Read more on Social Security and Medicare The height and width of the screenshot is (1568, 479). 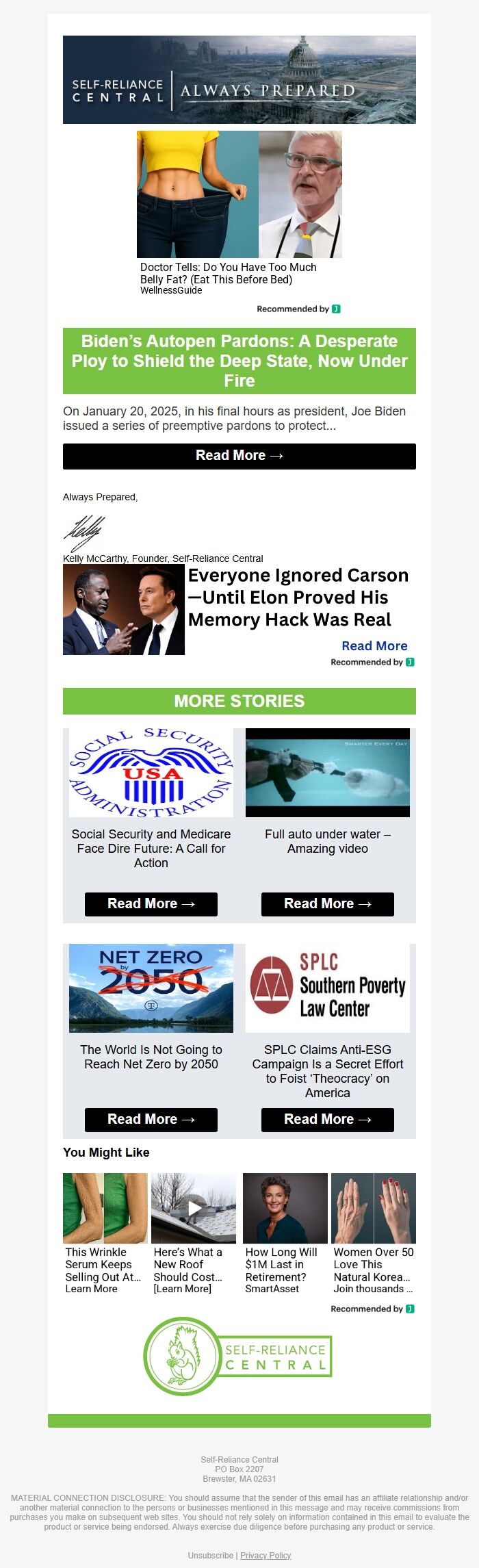[151, 903]
